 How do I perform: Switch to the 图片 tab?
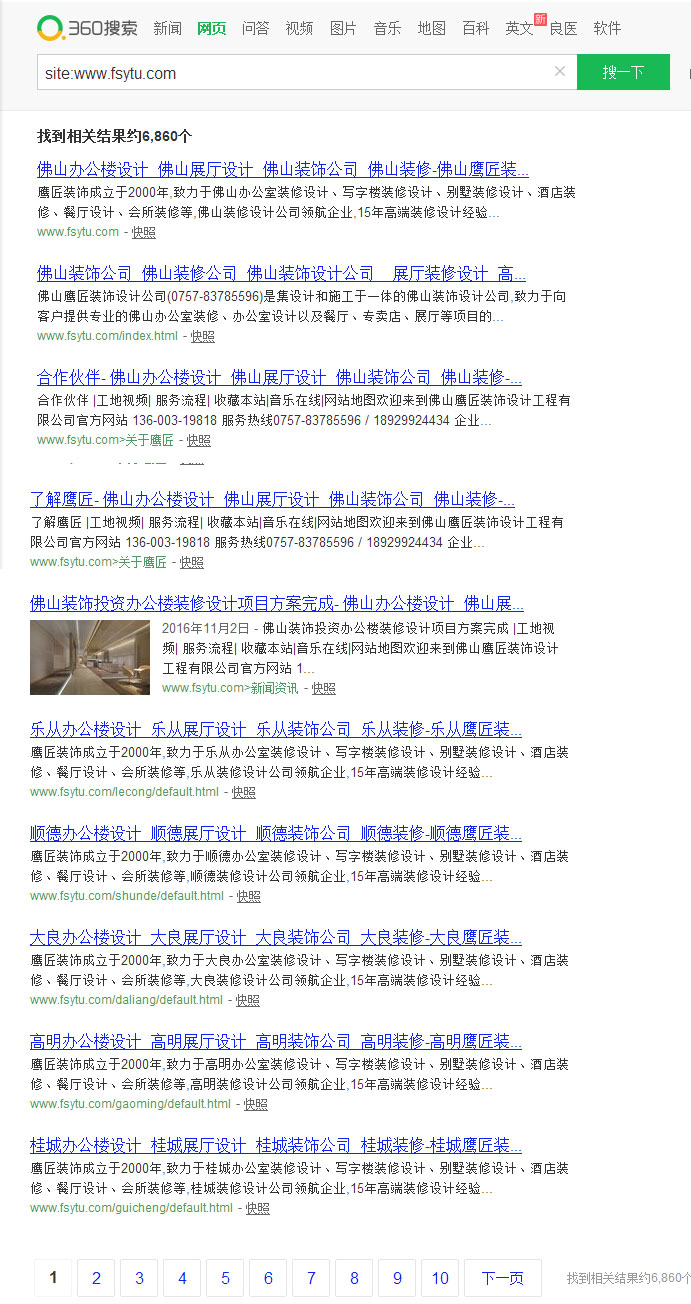[x=343, y=28]
